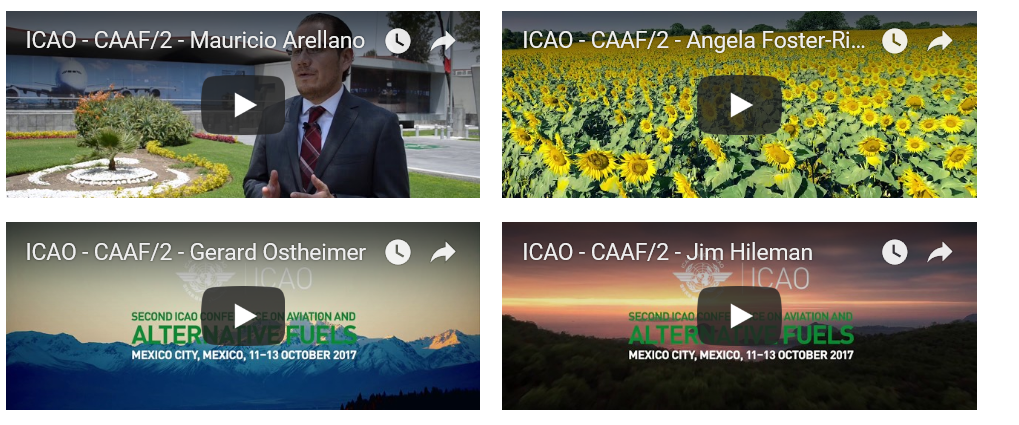Share the Gerard Ostheimer video
Screen dimensions: 1019x425
point(443,252)
